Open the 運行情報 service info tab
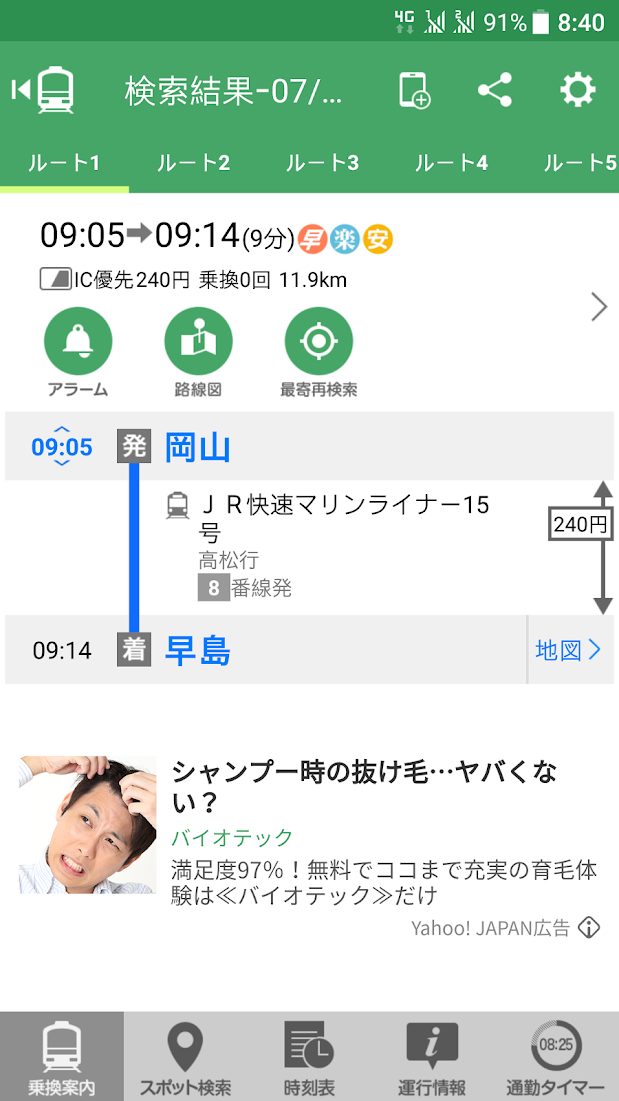 pyautogui.click(x=431, y=1057)
